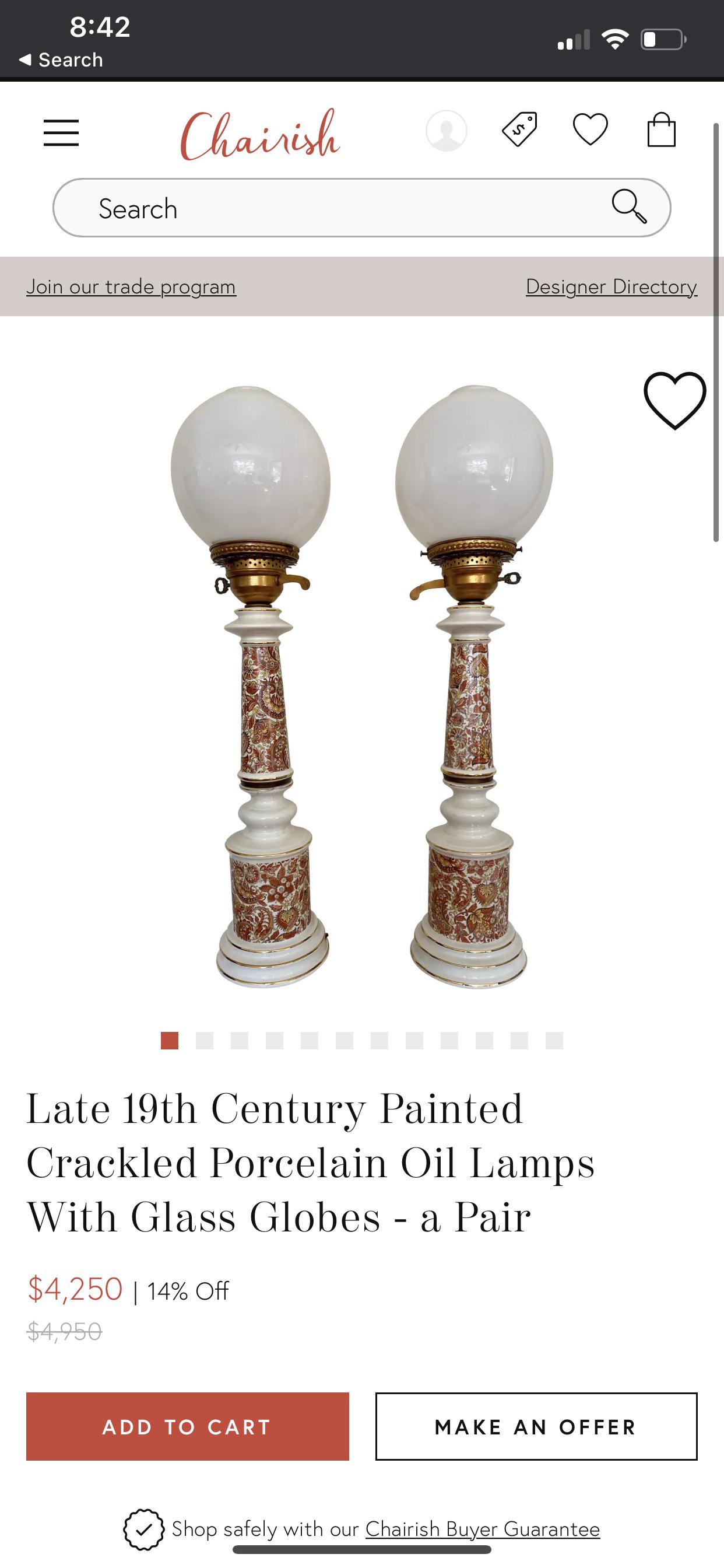Open the shopping bag cart
Viewport: 724px width, 1568px height.
click(x=660, y=129)
